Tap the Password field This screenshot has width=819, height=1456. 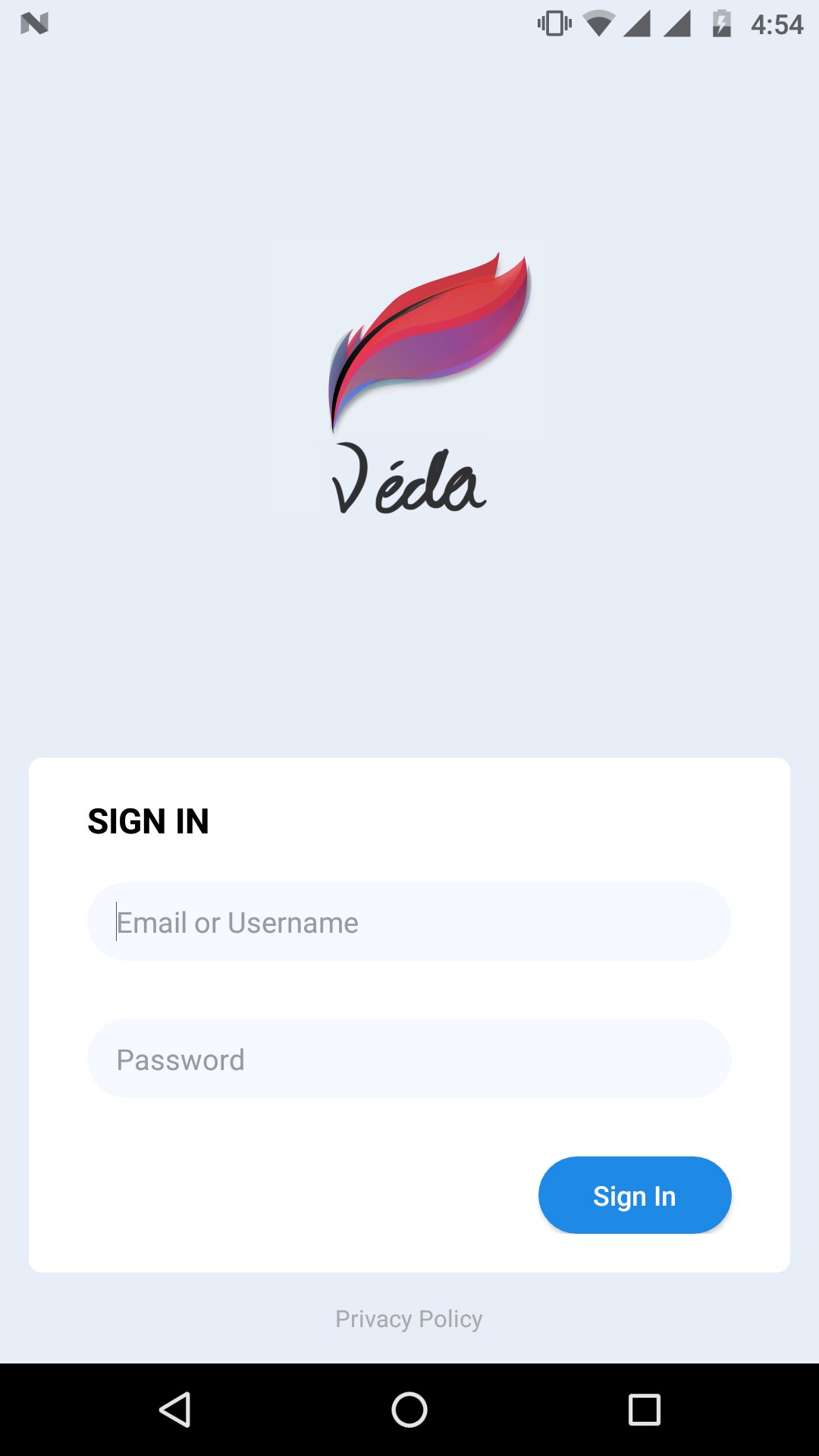click(x=409, y=1059)
